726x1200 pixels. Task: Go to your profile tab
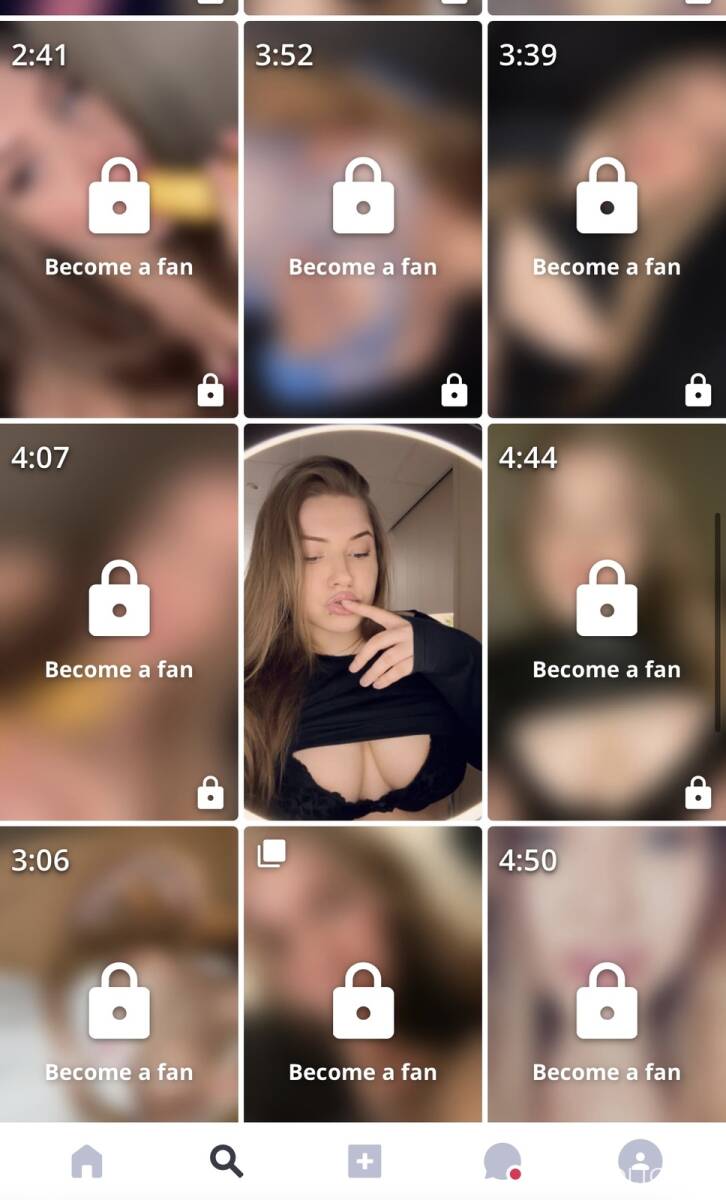pos(640,1161)
